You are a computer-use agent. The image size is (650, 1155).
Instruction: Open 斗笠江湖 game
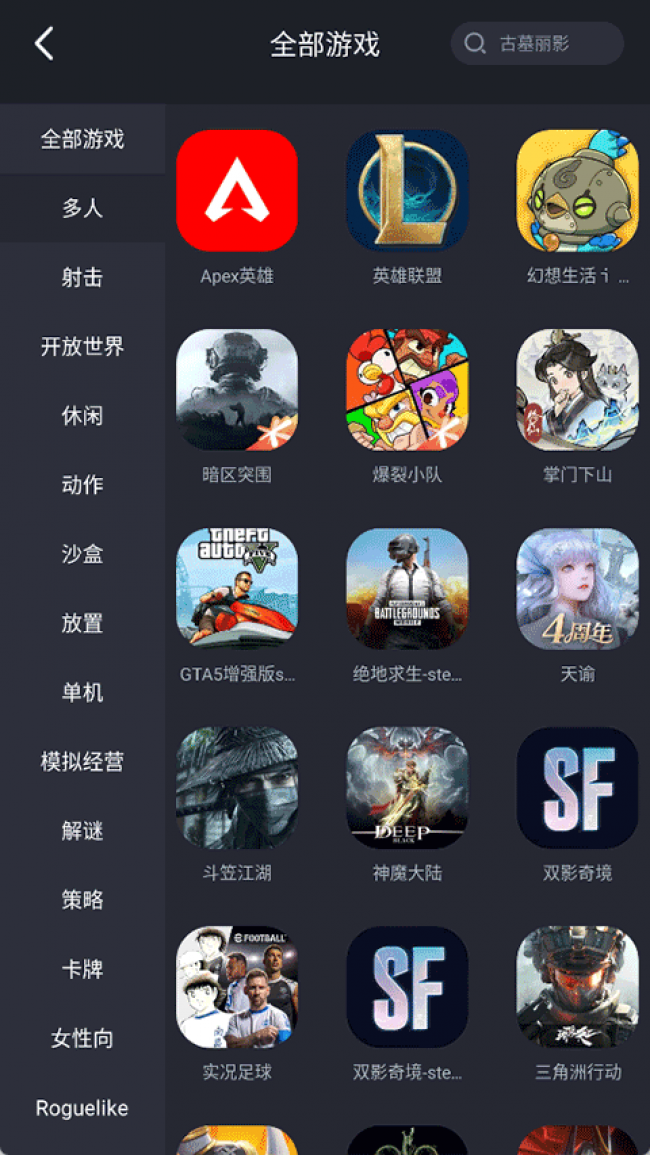(237, 788)
